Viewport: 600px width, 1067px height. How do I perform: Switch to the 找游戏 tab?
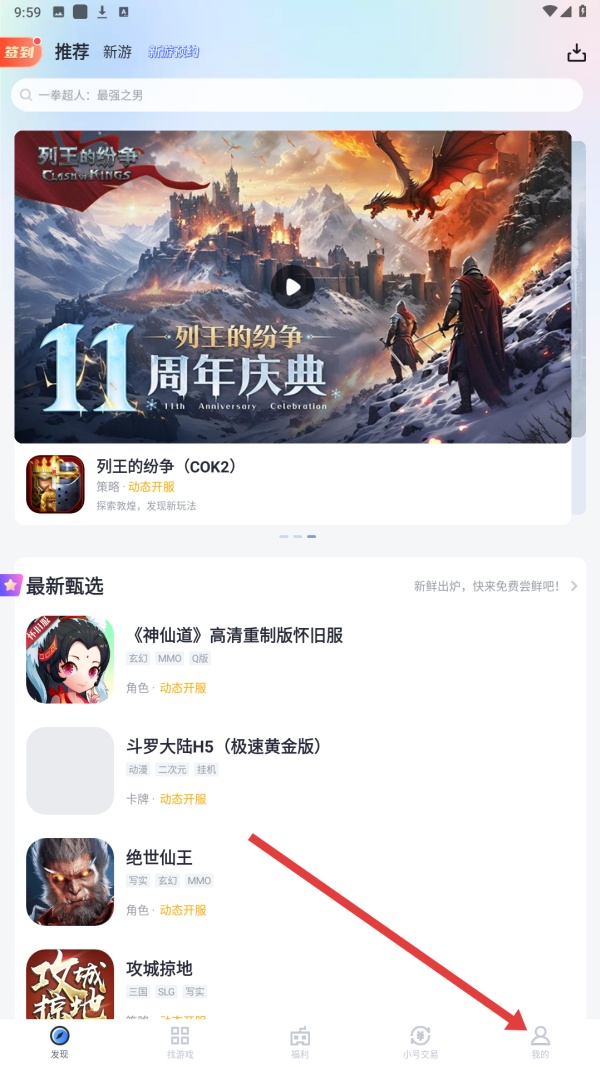[x=180, y=1041]
